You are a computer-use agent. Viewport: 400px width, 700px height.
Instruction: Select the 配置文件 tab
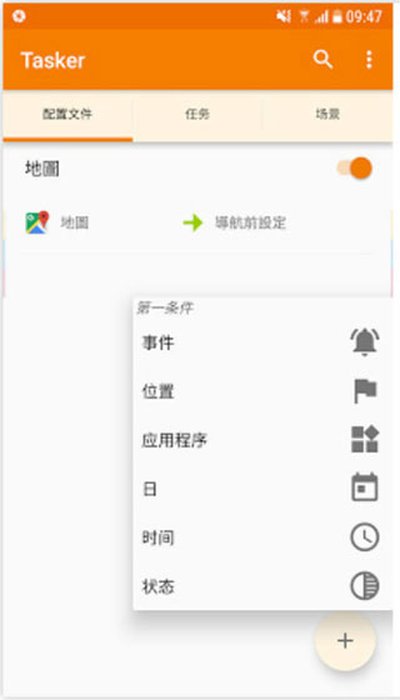68,115
